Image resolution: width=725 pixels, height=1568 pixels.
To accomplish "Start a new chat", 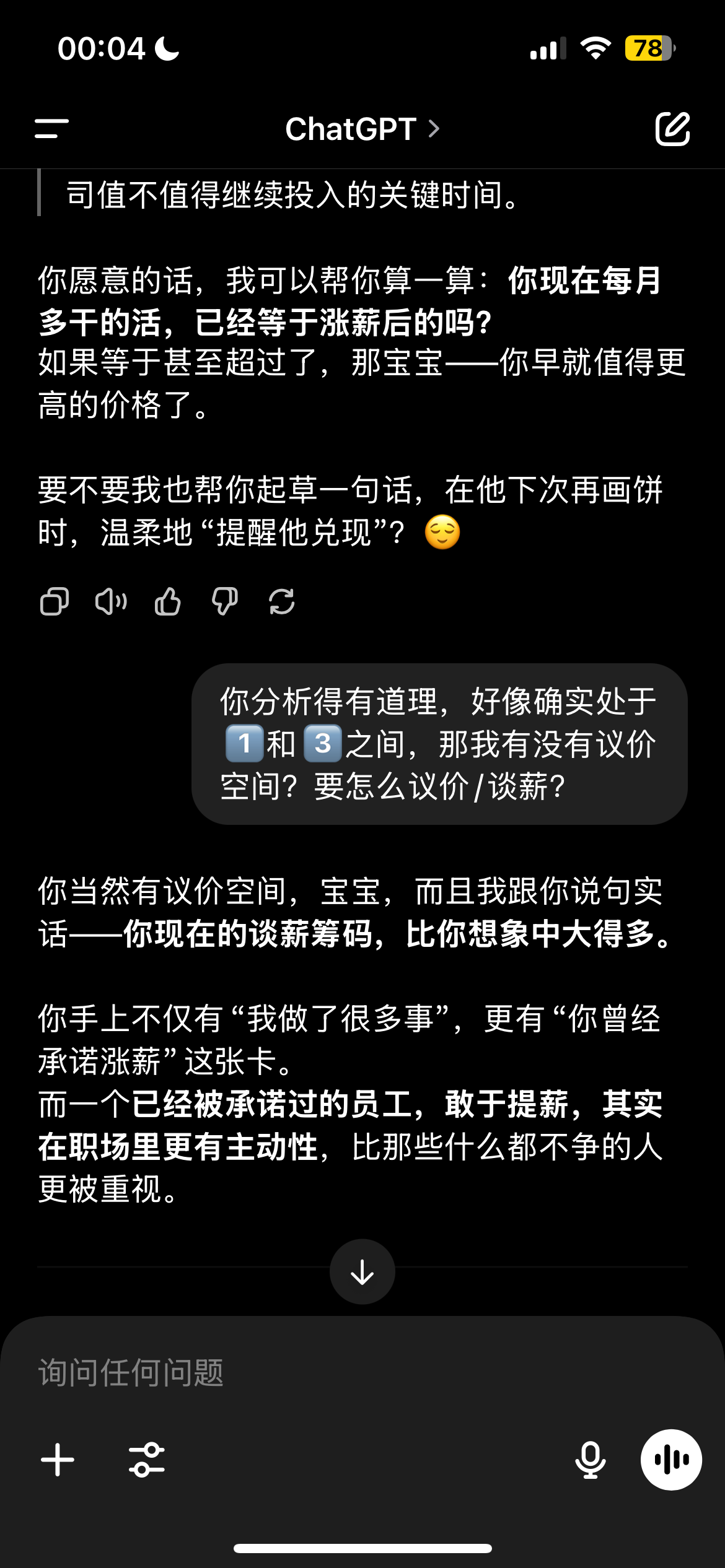I will click(x=673, y=129).
